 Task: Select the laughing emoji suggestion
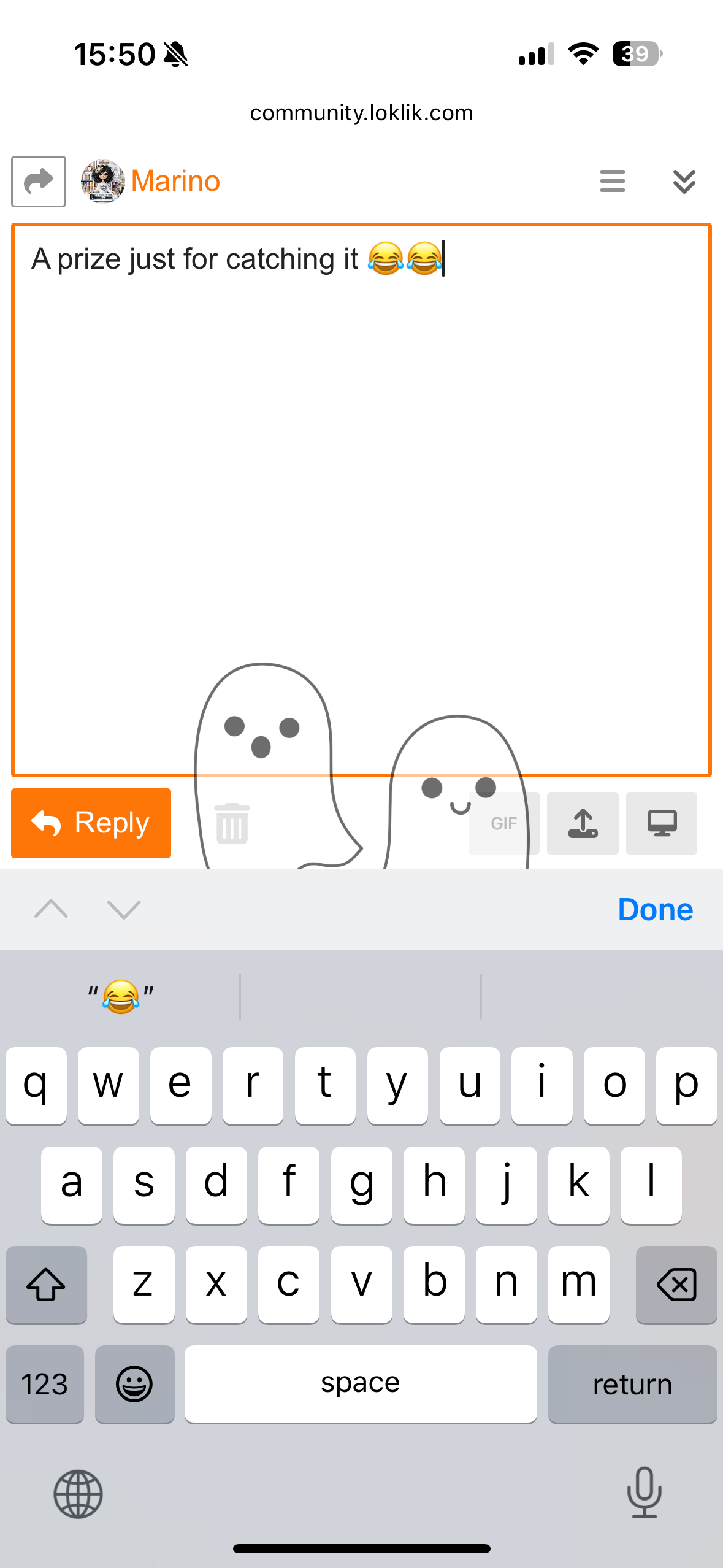tap(121, 996)
